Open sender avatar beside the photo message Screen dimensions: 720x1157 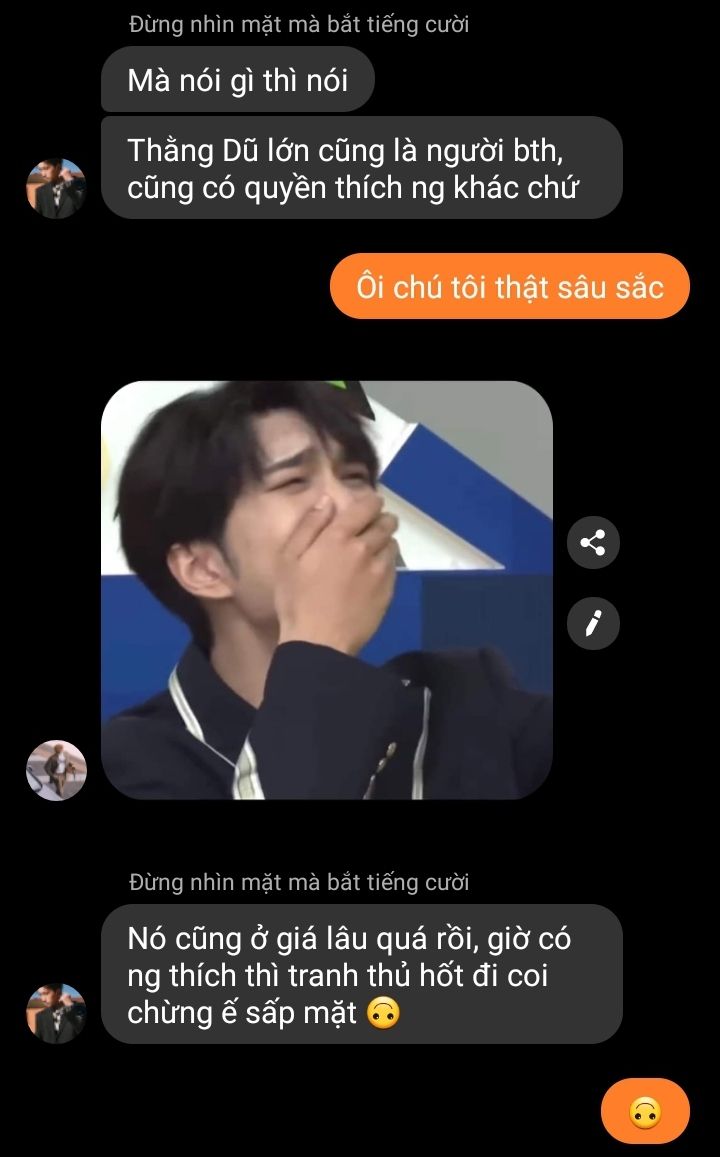pyautogui.click(x=56, y=770)
